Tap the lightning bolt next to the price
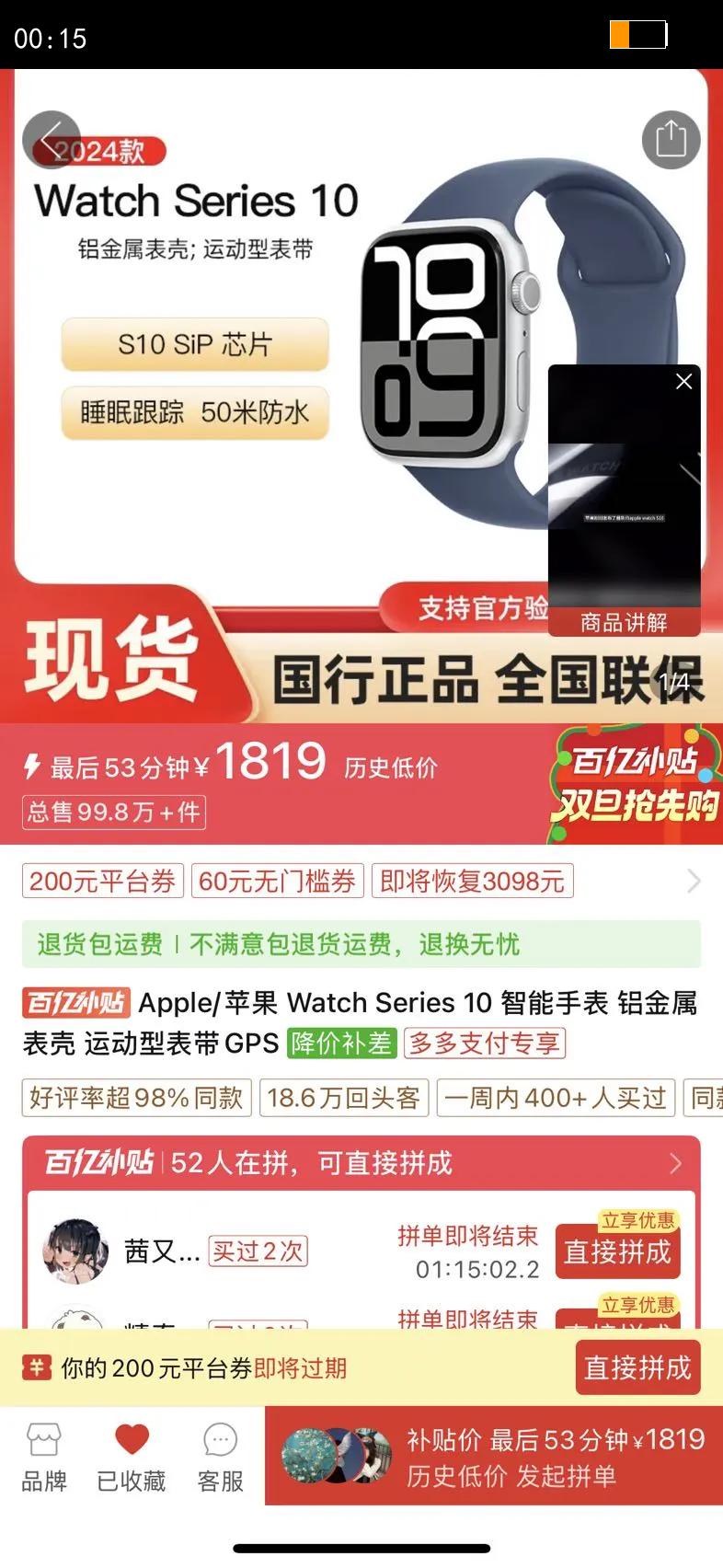Viewport: 723px width, 1568px height. tap(33, 765)
